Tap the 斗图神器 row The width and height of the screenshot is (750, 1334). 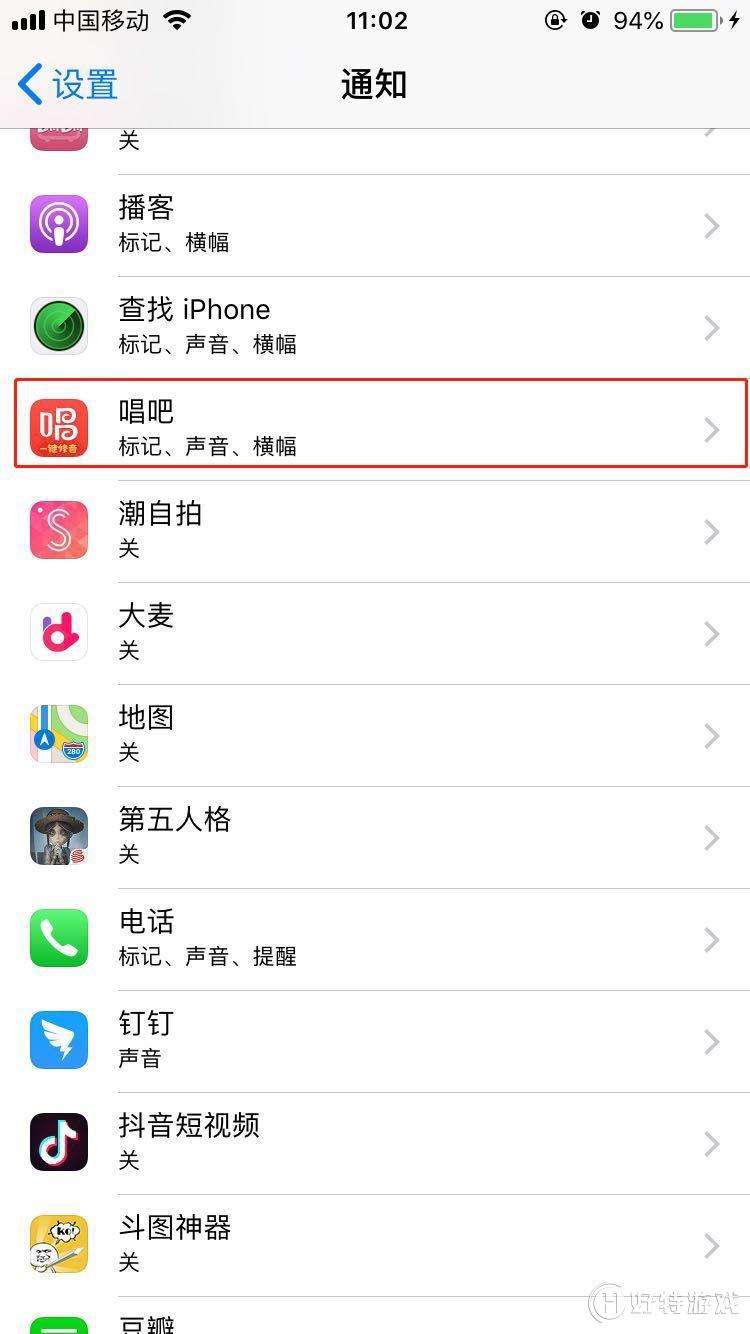[x=375, y=1246]
